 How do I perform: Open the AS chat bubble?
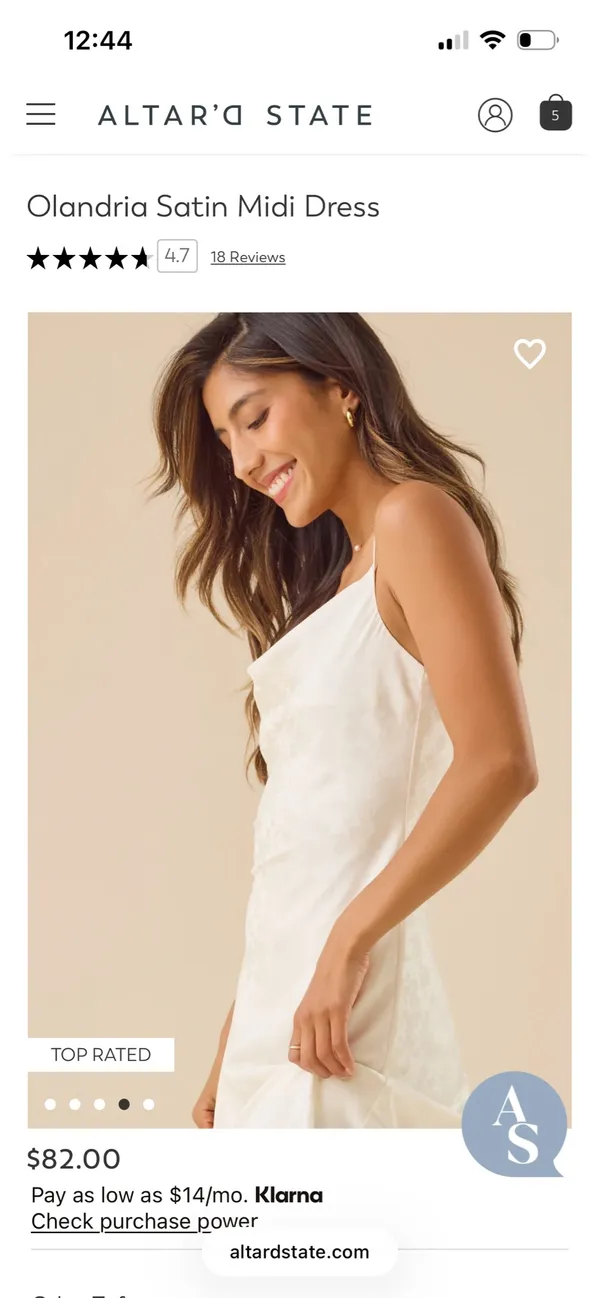click(515, 1124)
